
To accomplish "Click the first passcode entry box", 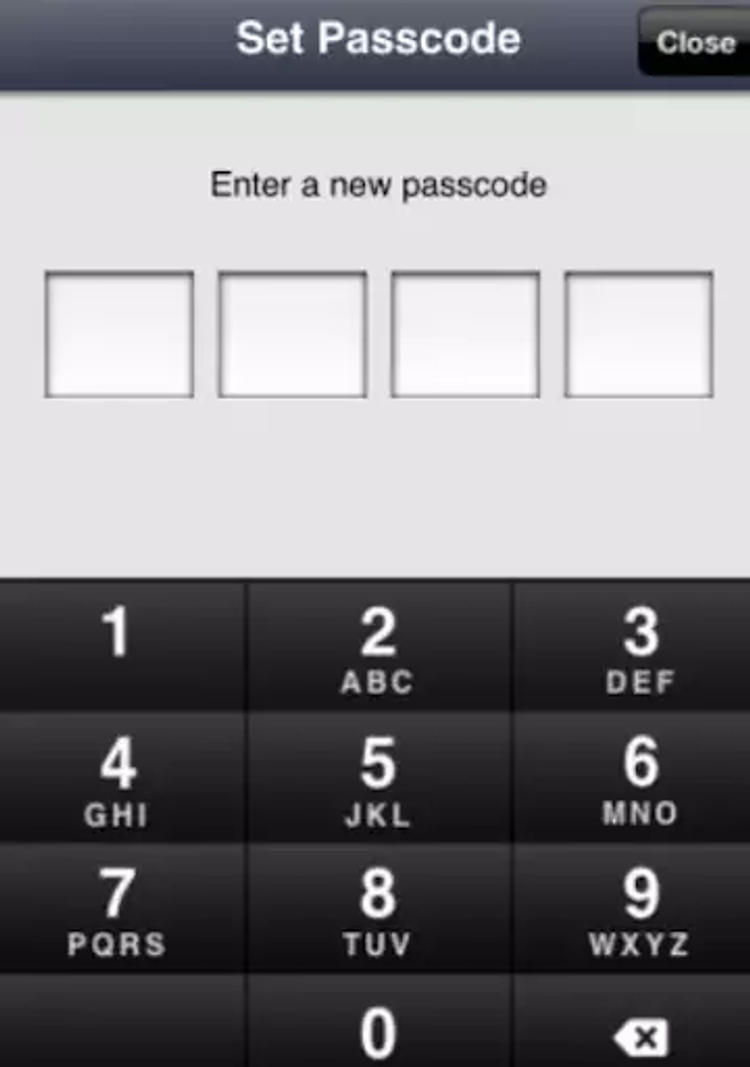I will coord(118,332).
